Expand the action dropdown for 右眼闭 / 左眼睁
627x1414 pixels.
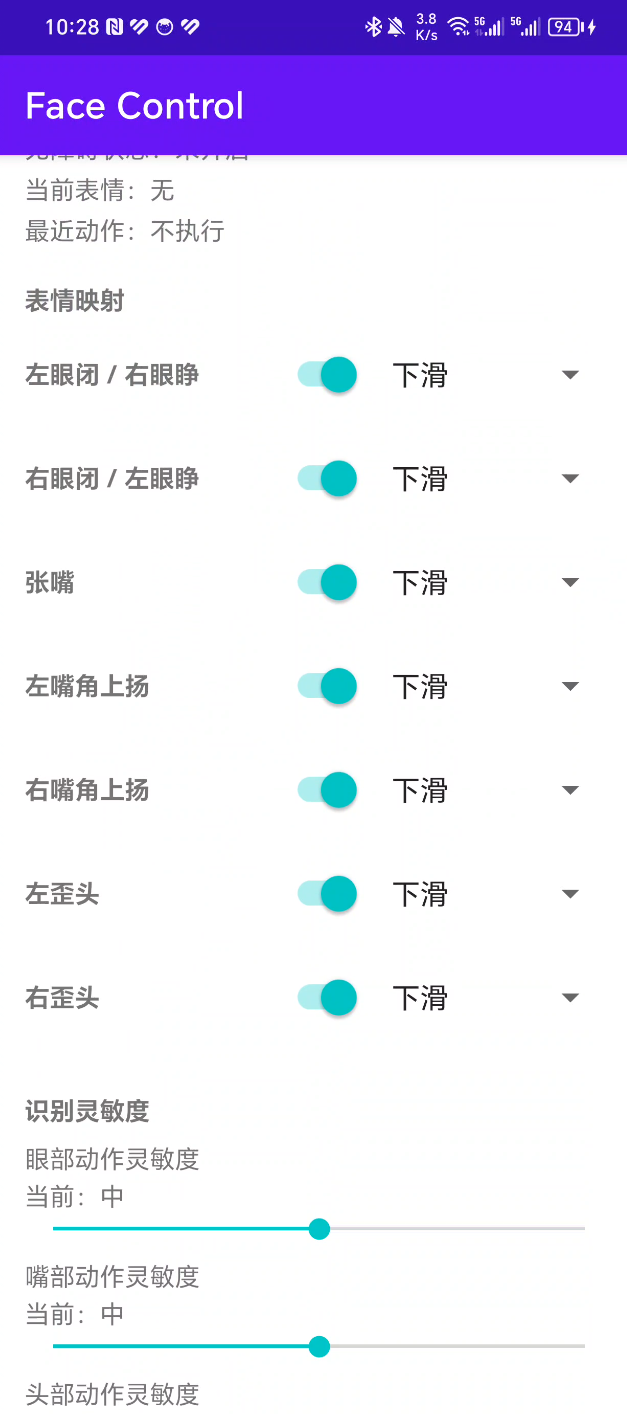(x=486, y=479)
